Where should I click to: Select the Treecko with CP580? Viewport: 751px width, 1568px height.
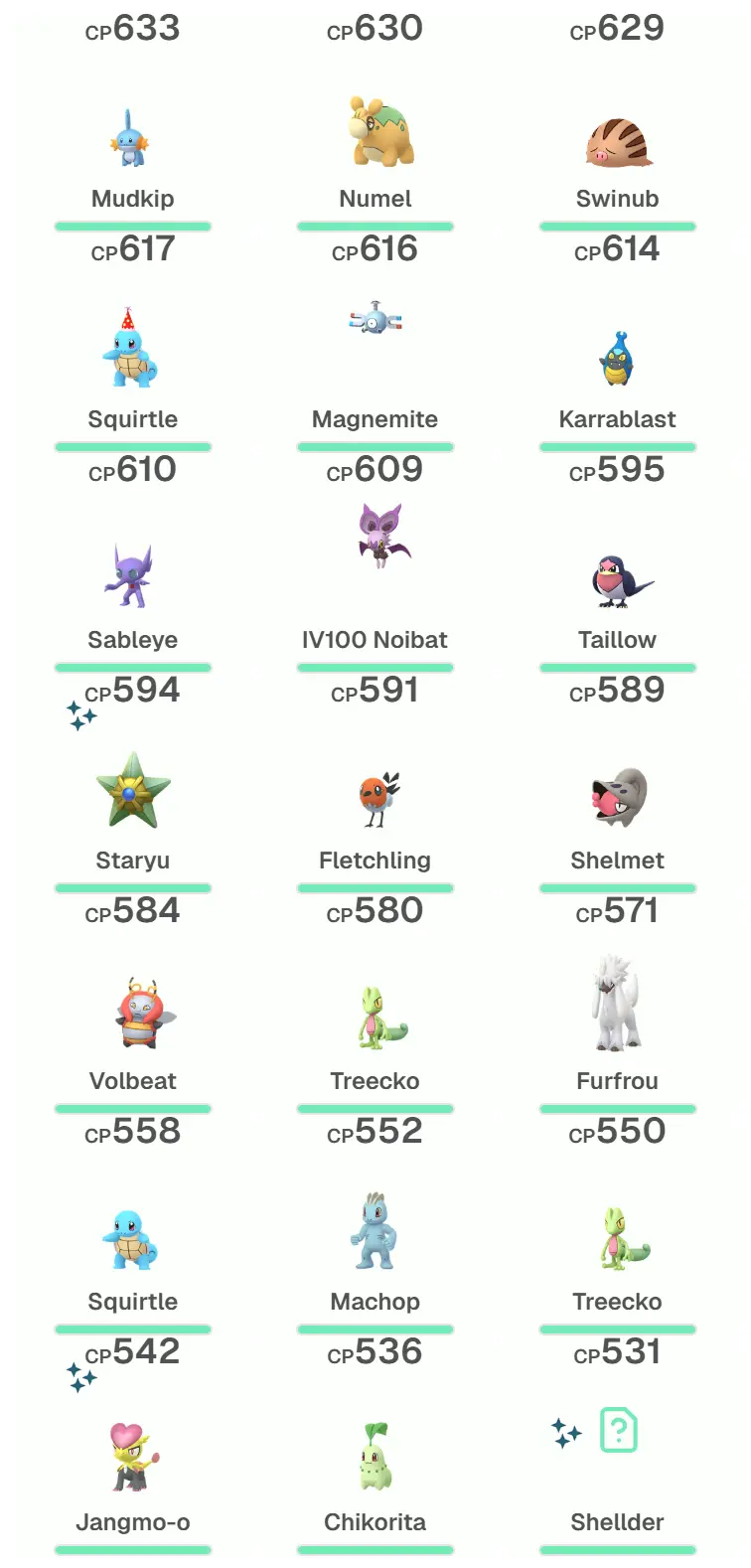click(x=375, y=1019)
